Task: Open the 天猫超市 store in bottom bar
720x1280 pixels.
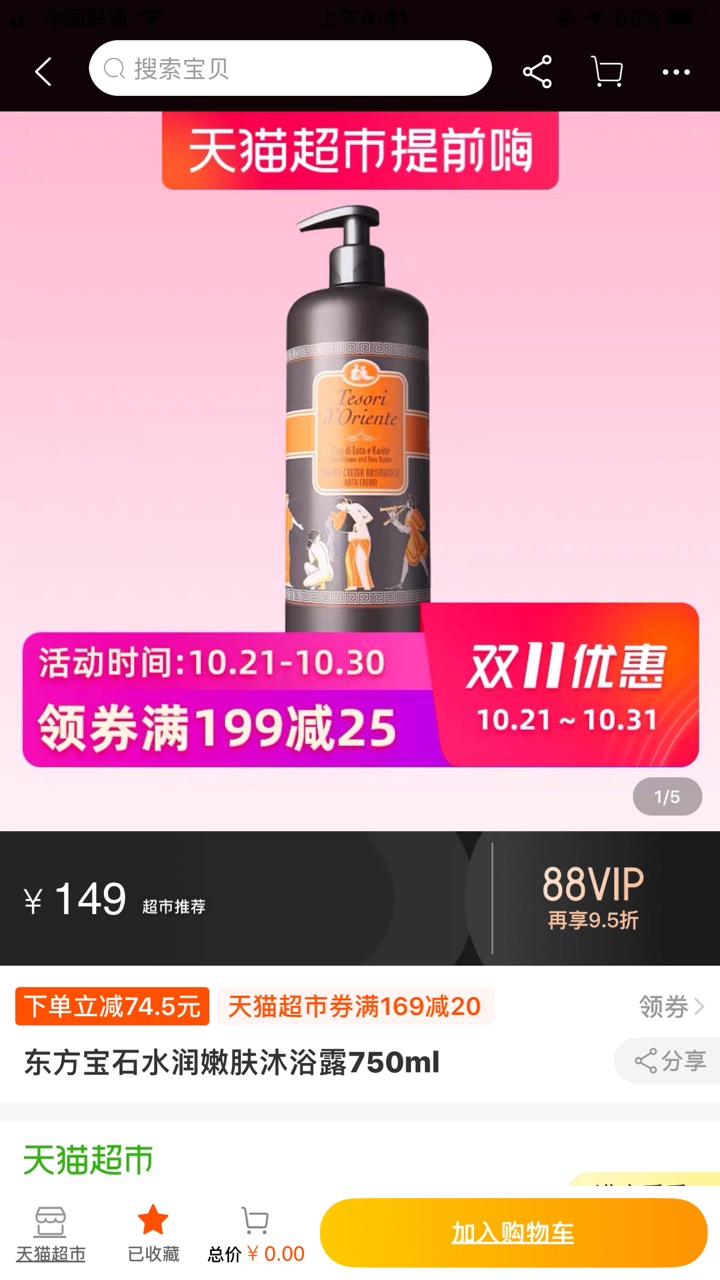Action: [50, 1235]
